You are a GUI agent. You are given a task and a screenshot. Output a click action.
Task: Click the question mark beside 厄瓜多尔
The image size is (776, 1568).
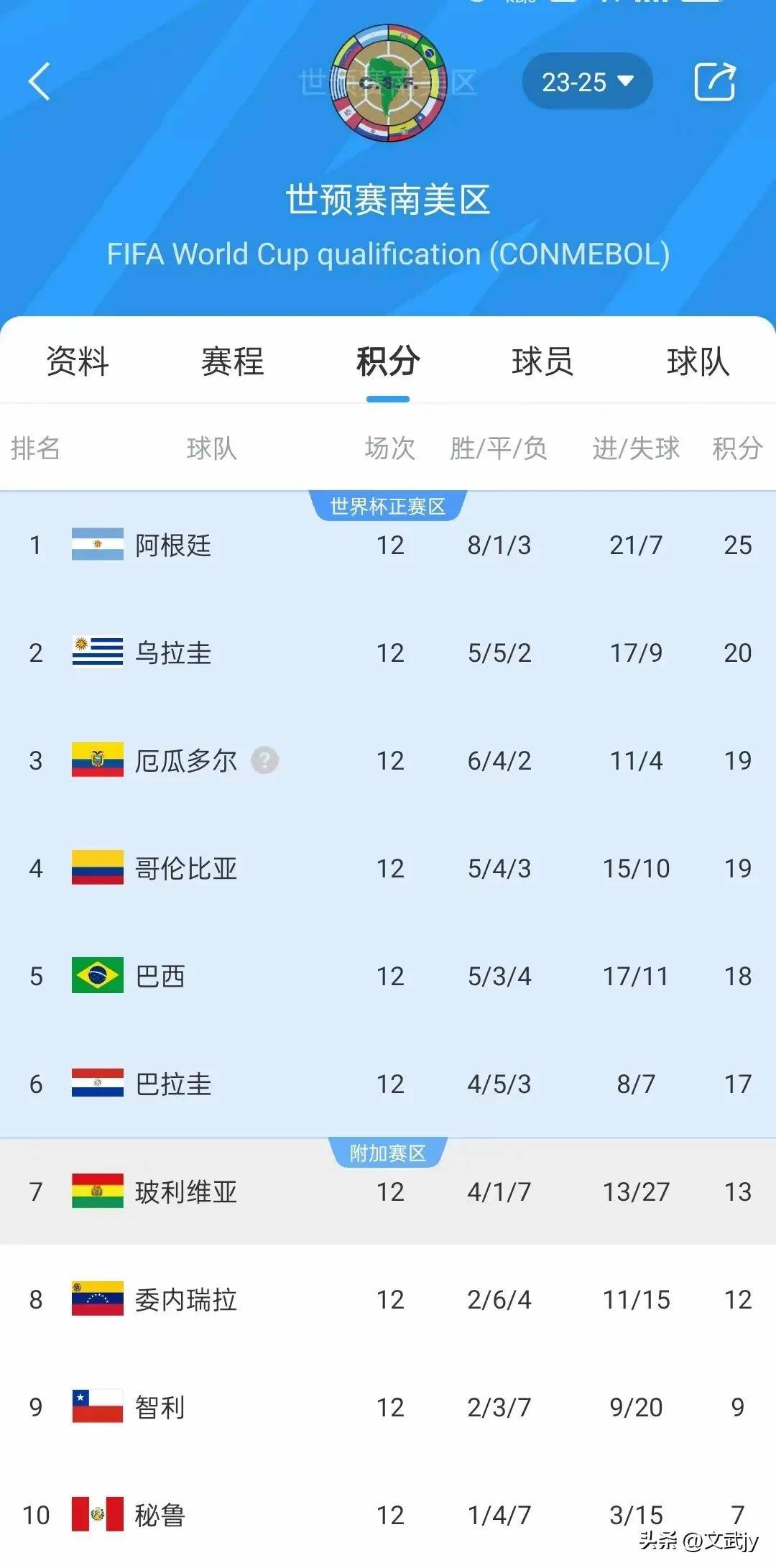pyautogui.click(x=264, y=760)
